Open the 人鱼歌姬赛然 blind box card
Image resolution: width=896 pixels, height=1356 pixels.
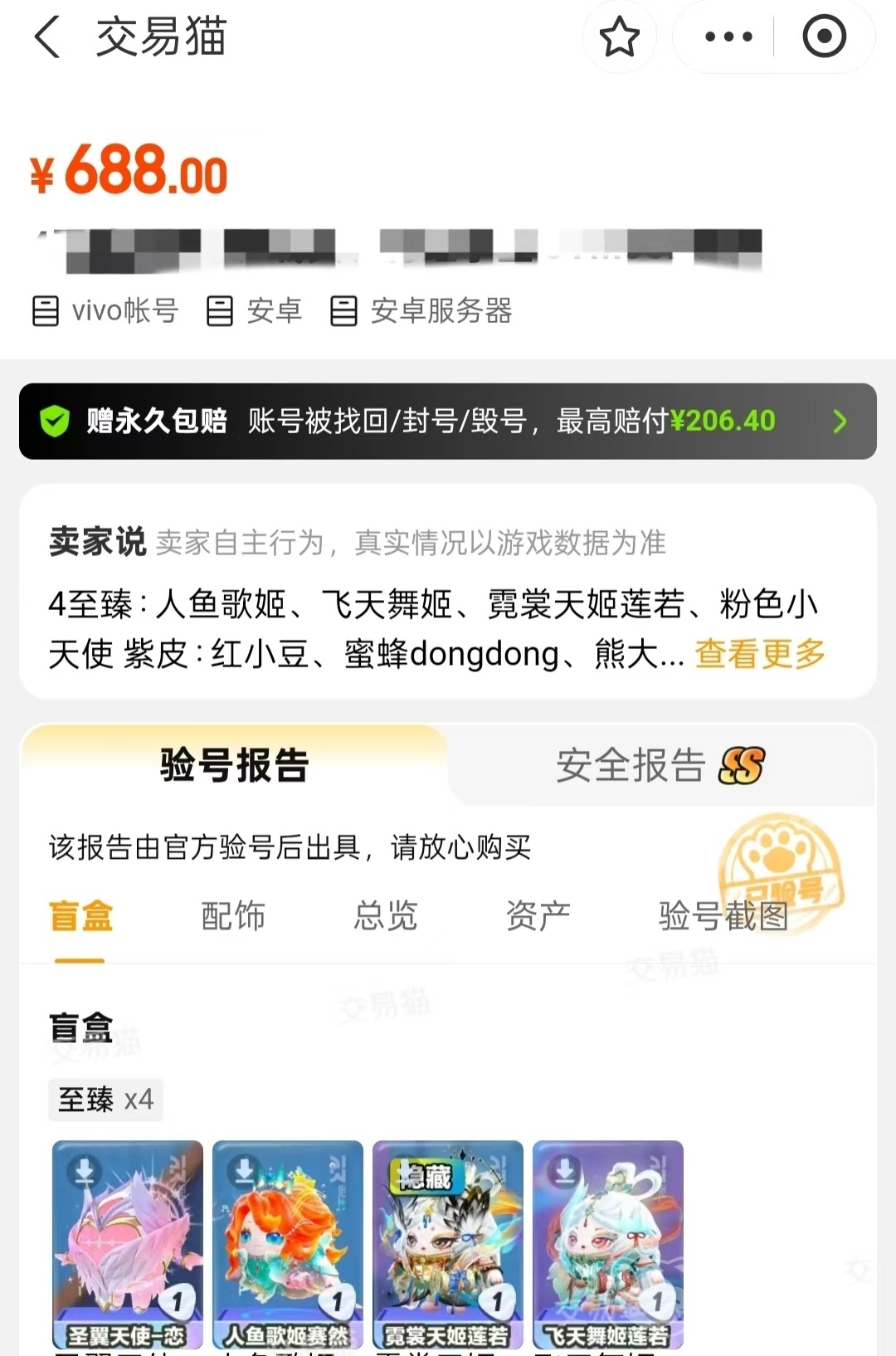pos(288,1243)
